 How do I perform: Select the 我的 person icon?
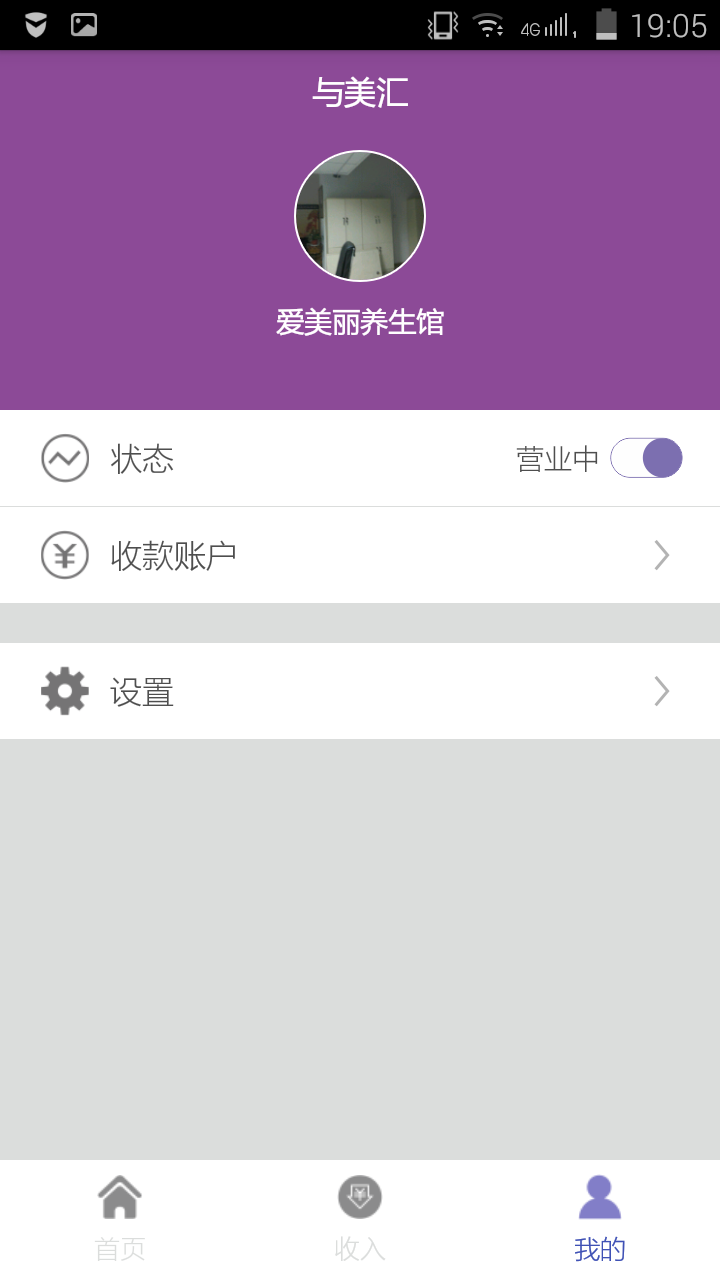[x=599, y=1196]
